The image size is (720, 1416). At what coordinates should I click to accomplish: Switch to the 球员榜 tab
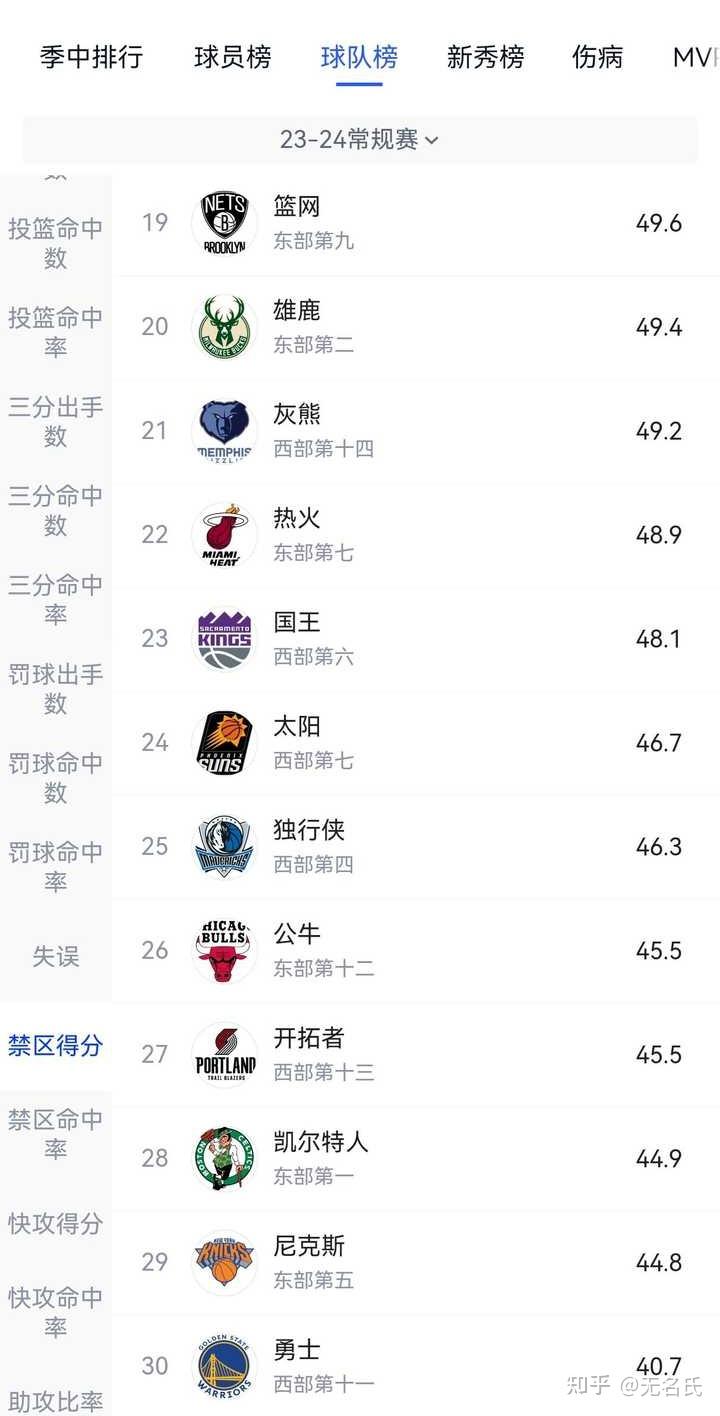tap(232, 57)
